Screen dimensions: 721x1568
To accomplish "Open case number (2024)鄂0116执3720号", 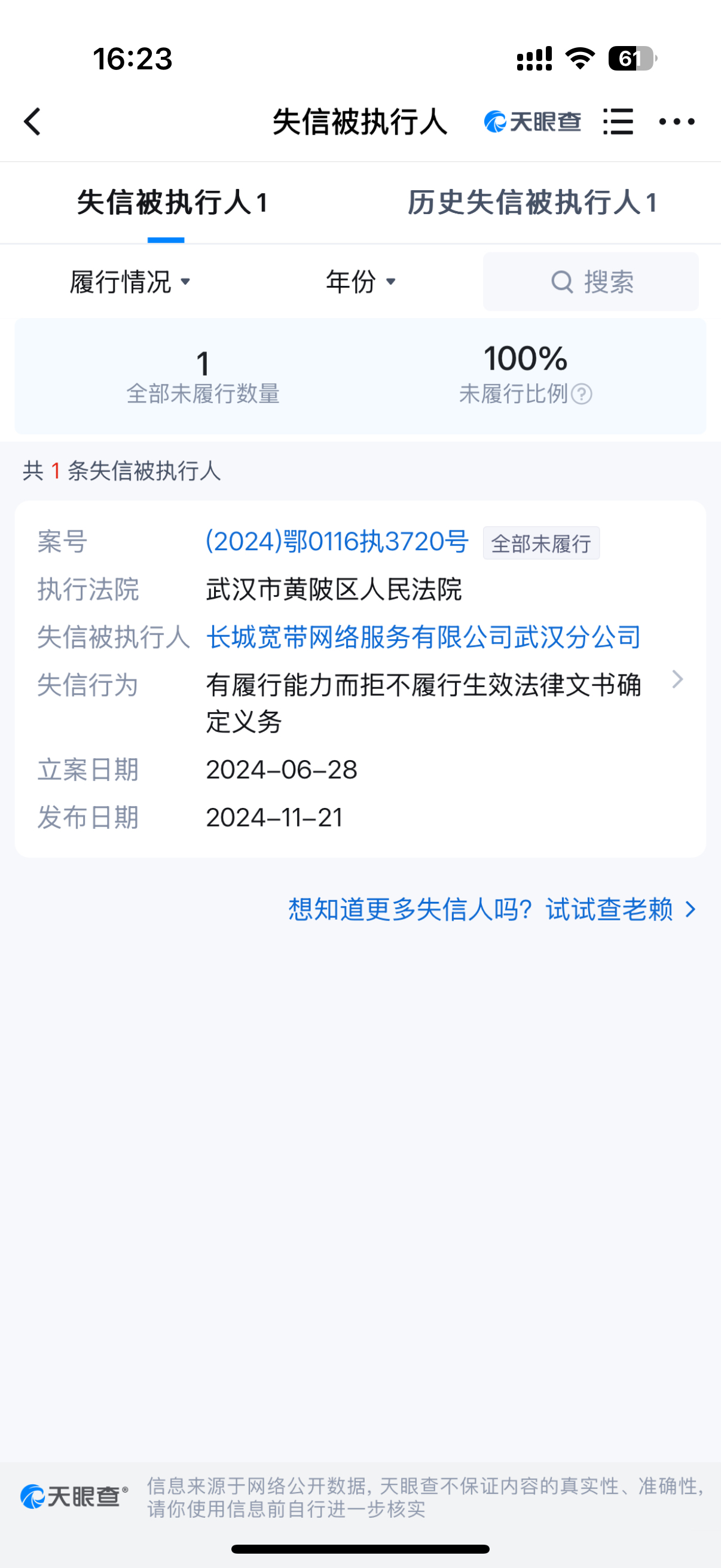I will (337, 542).
